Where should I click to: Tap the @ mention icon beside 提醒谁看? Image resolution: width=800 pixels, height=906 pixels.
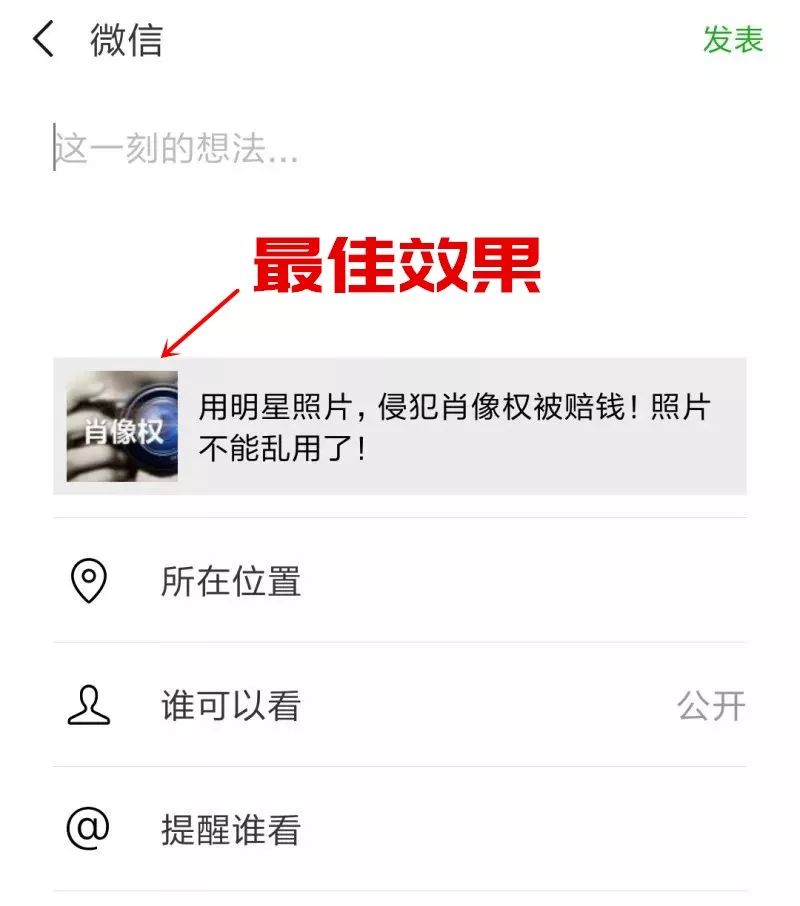88,828
